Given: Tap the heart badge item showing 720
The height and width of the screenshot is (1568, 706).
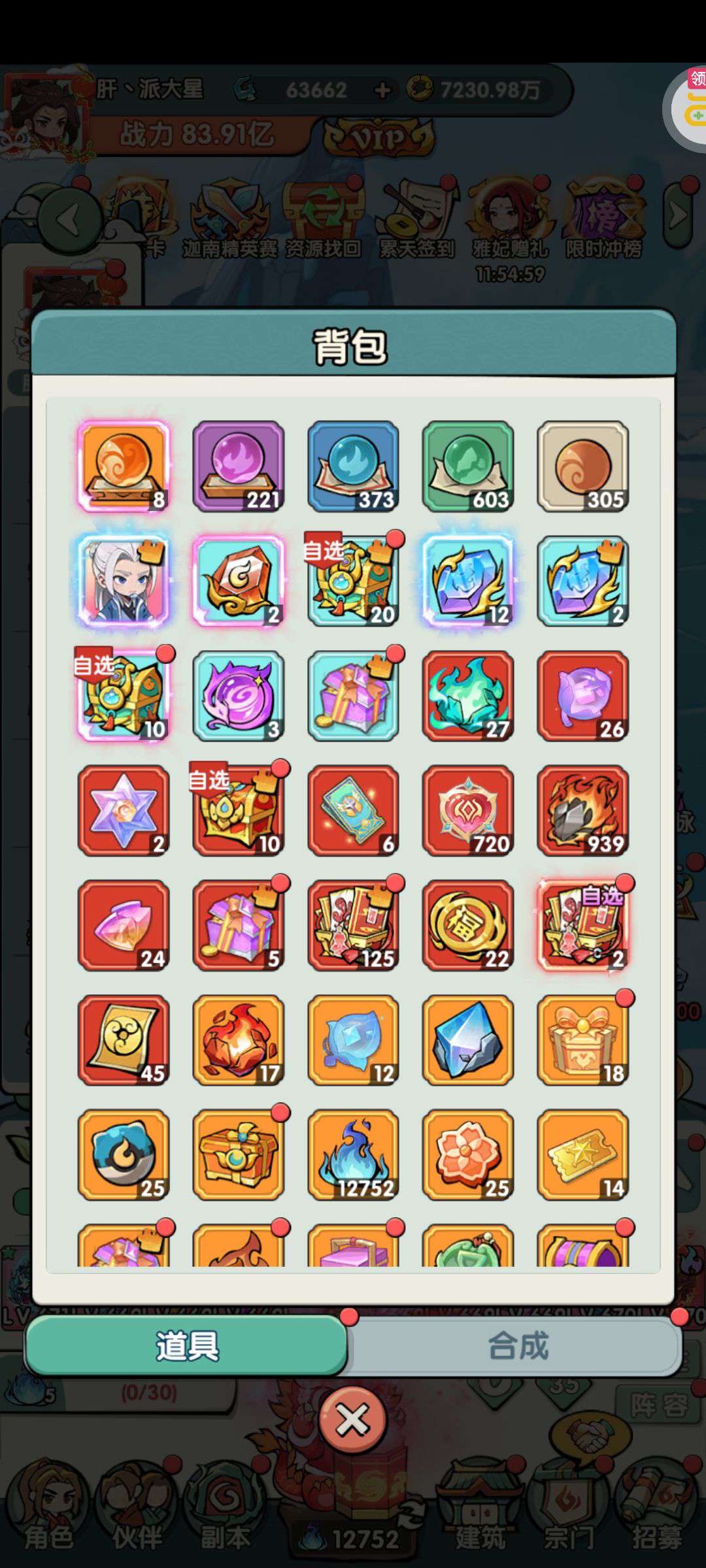Looking at the screenshot, I should (x=468, y=810).
